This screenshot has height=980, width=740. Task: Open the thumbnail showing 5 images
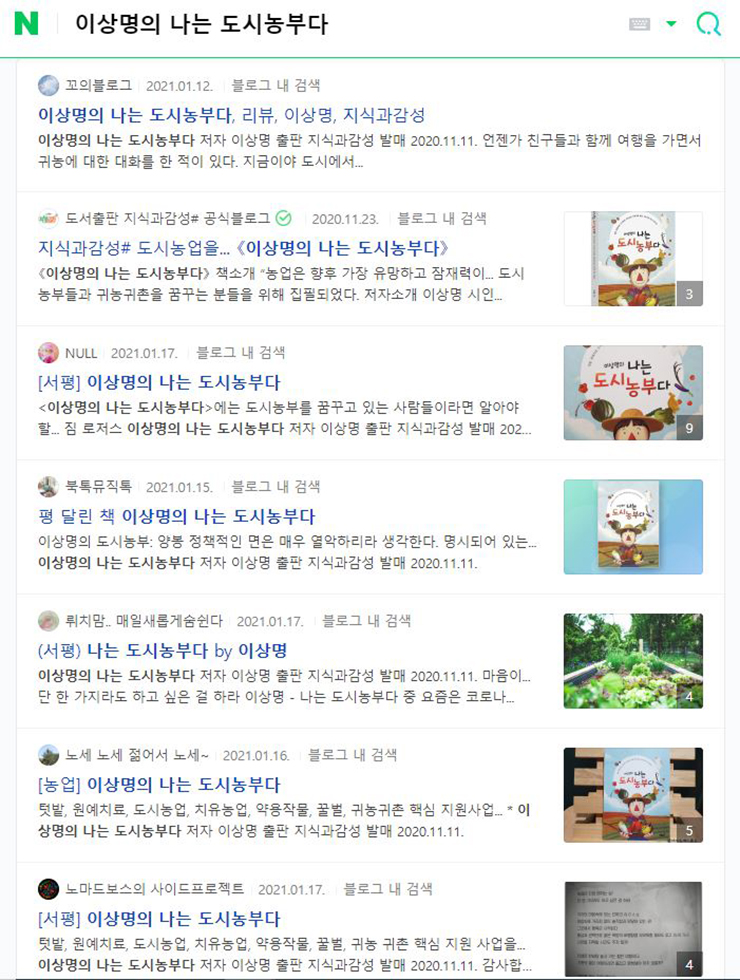pyautogui.click(x=633, y=794)
